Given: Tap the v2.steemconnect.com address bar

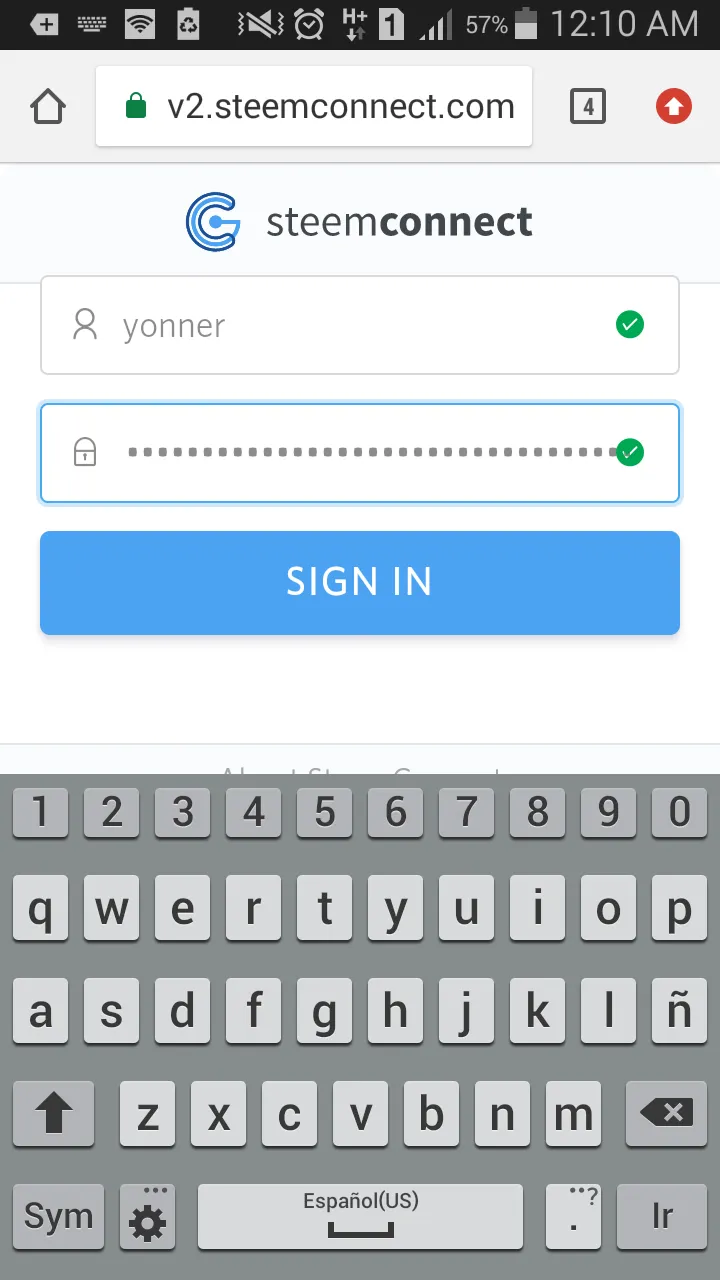Looking at the screenshot, I should (314, 106).
